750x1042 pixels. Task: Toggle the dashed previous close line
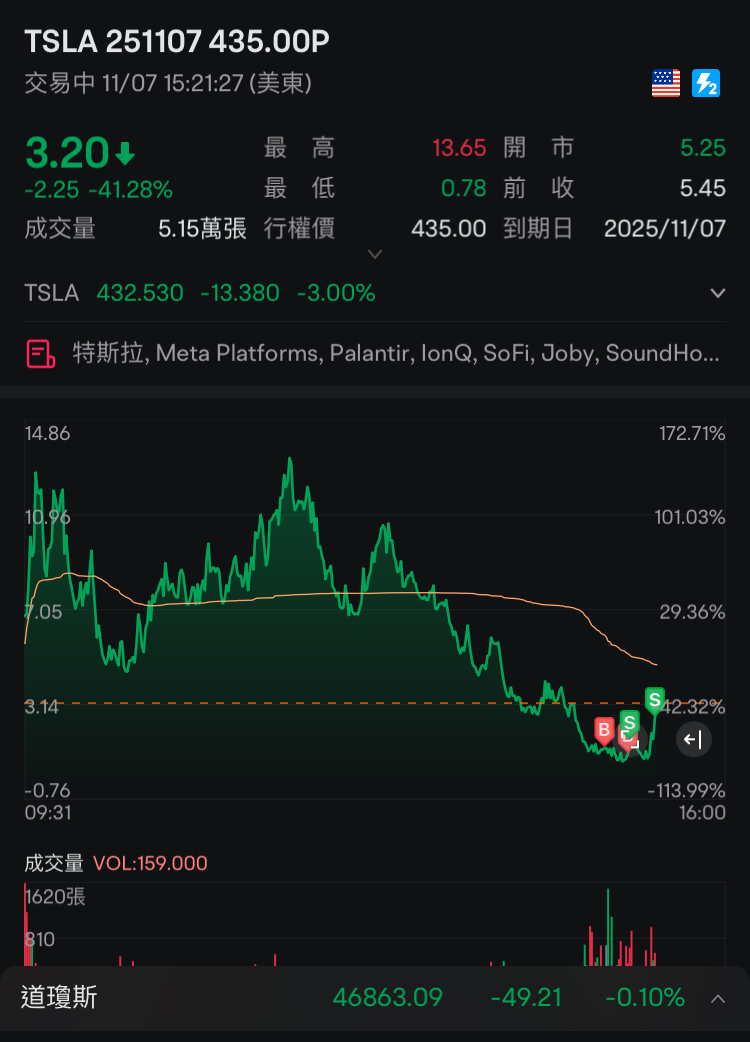(300, 705)
